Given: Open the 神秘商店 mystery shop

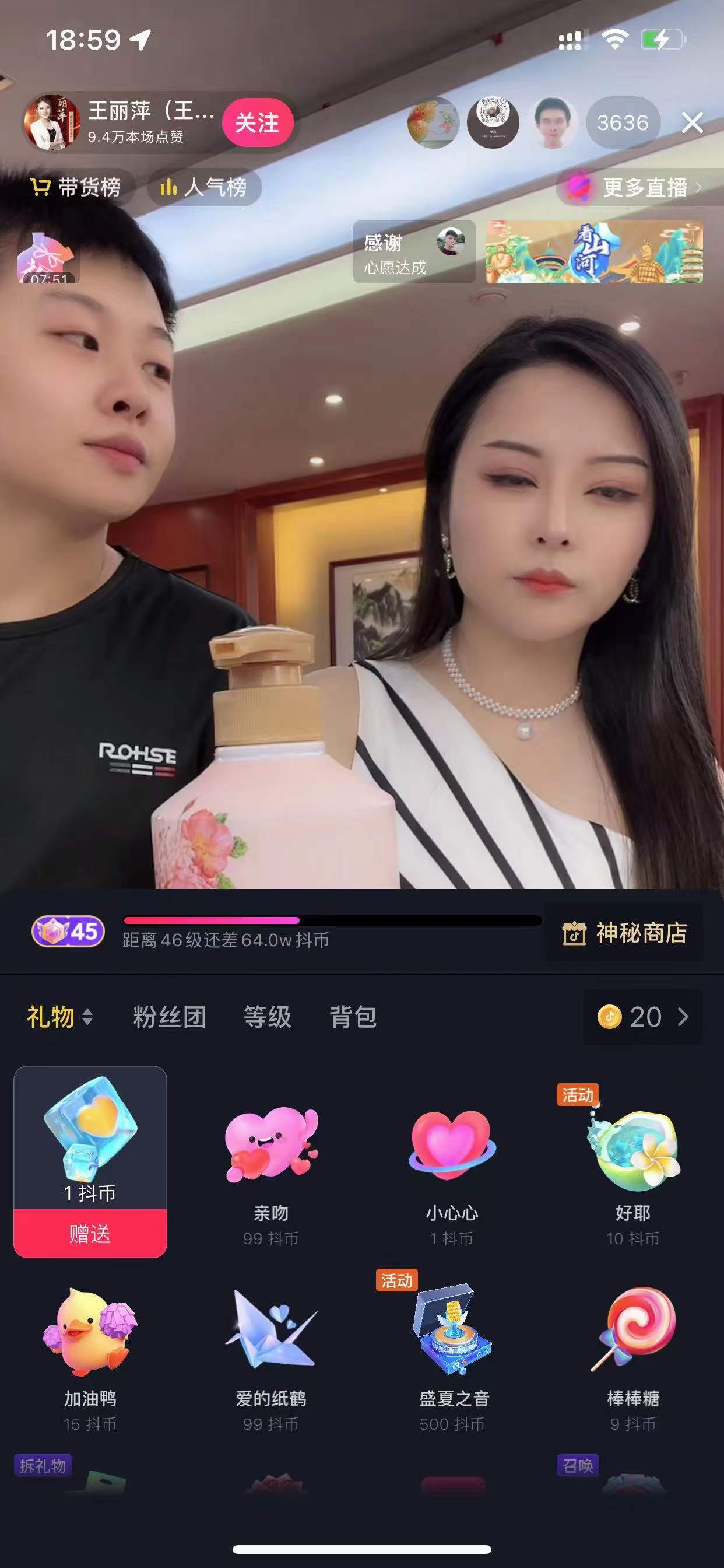Looking at the screenshot, I should click(625, 933).
